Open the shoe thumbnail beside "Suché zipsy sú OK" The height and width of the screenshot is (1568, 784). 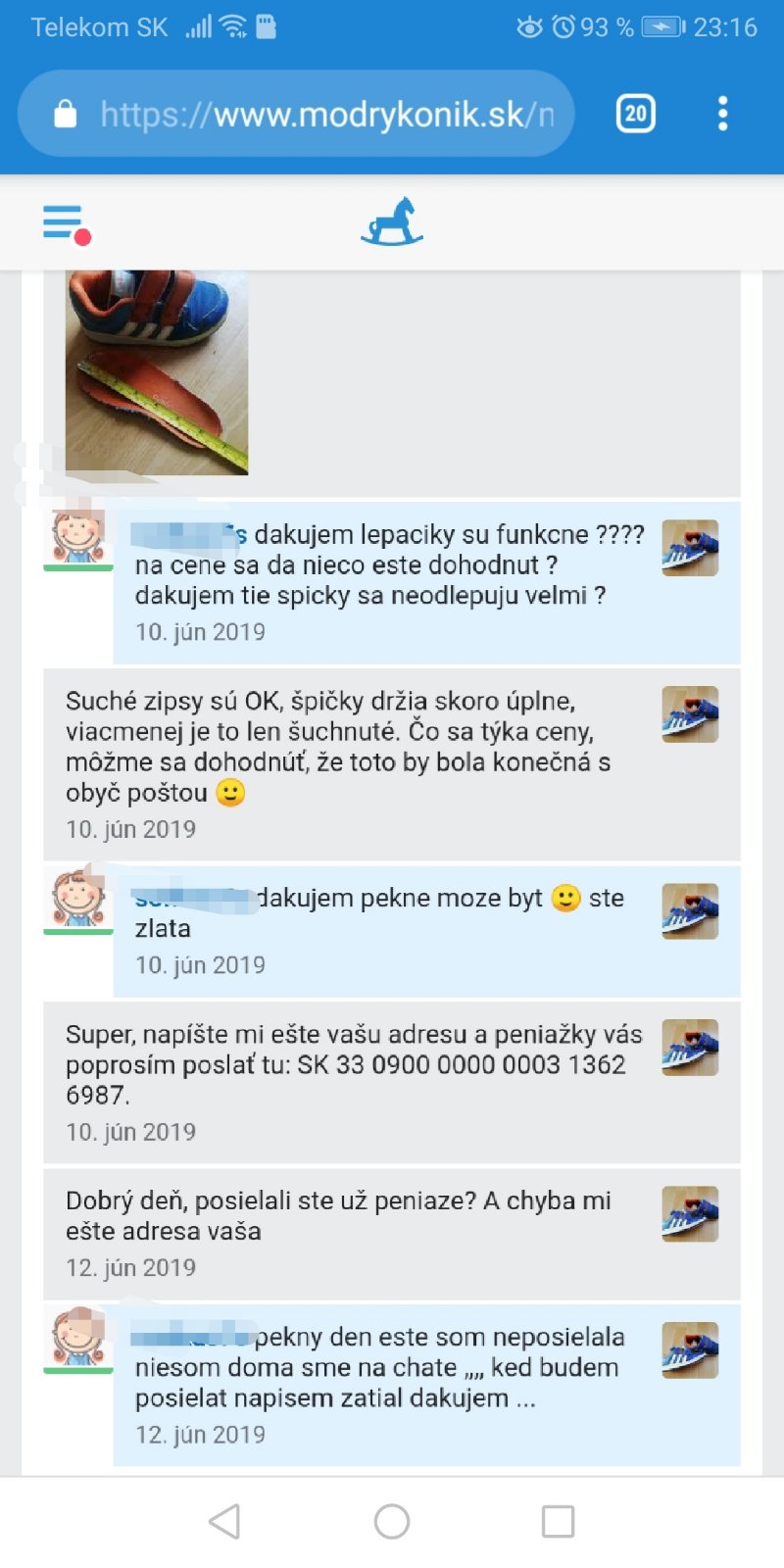click(x=690, y=714)
